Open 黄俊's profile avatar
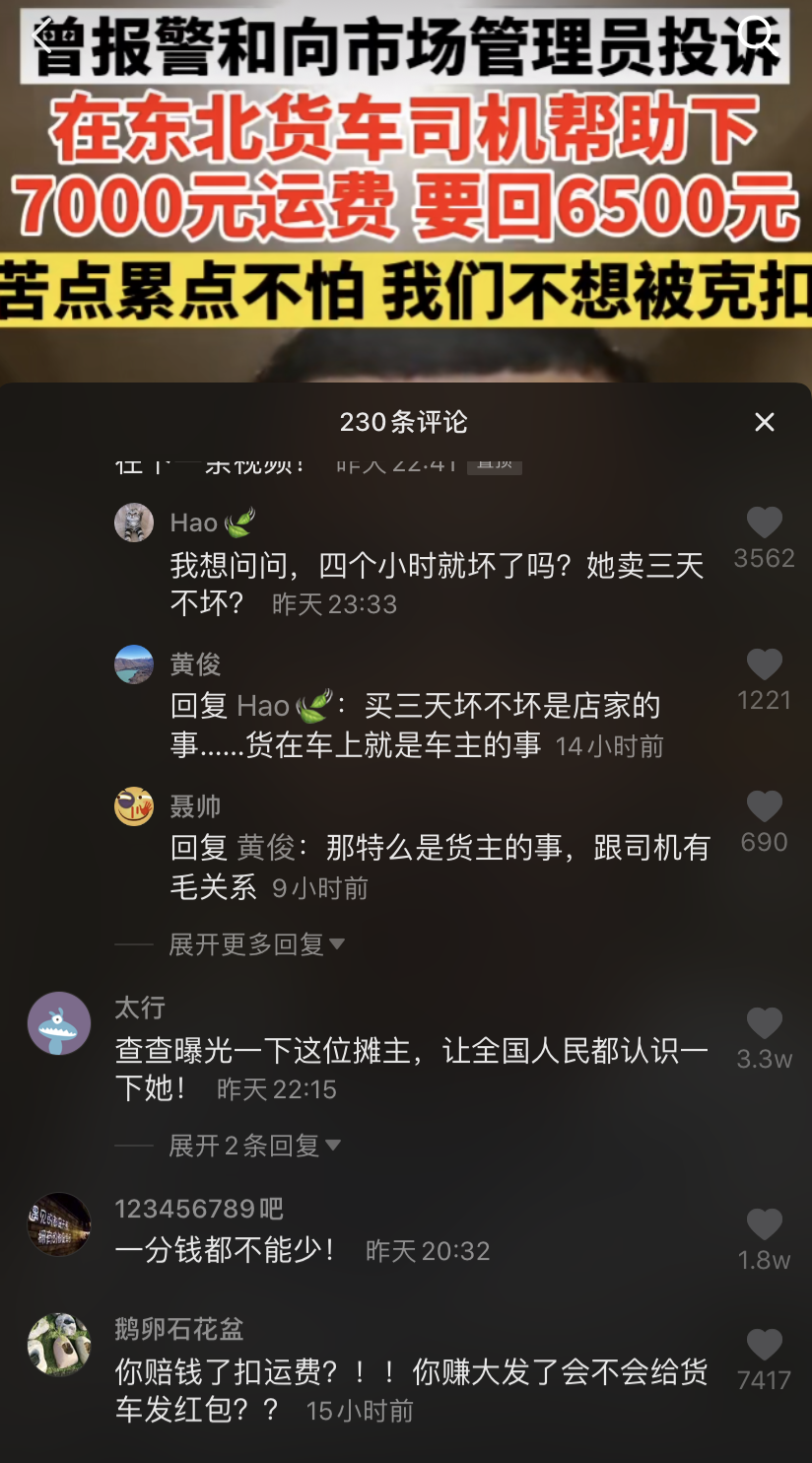The height and width of the screenshot is (1463, 812). pos(134,664)
